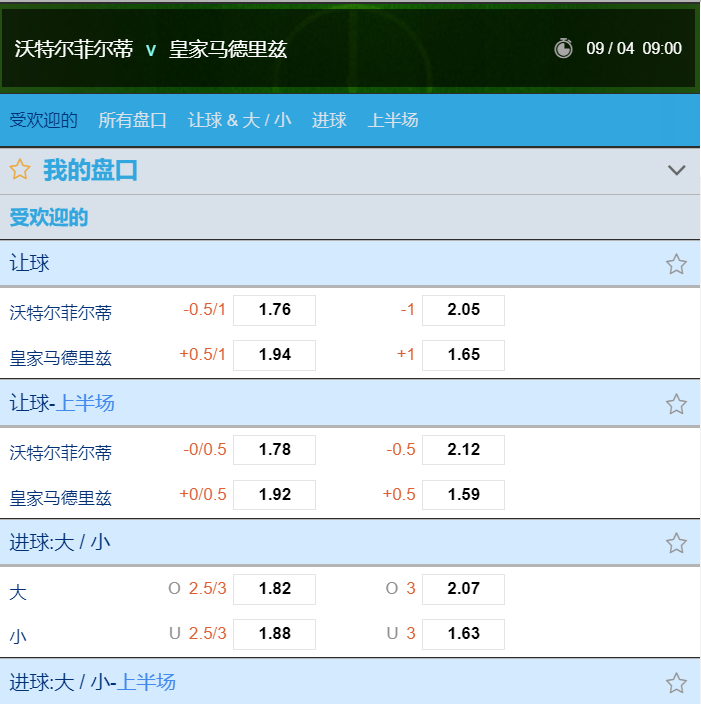The width and height of the screenshot is (701, 704).
Task: Open the 进球 tab
Action: click(329, 120)
